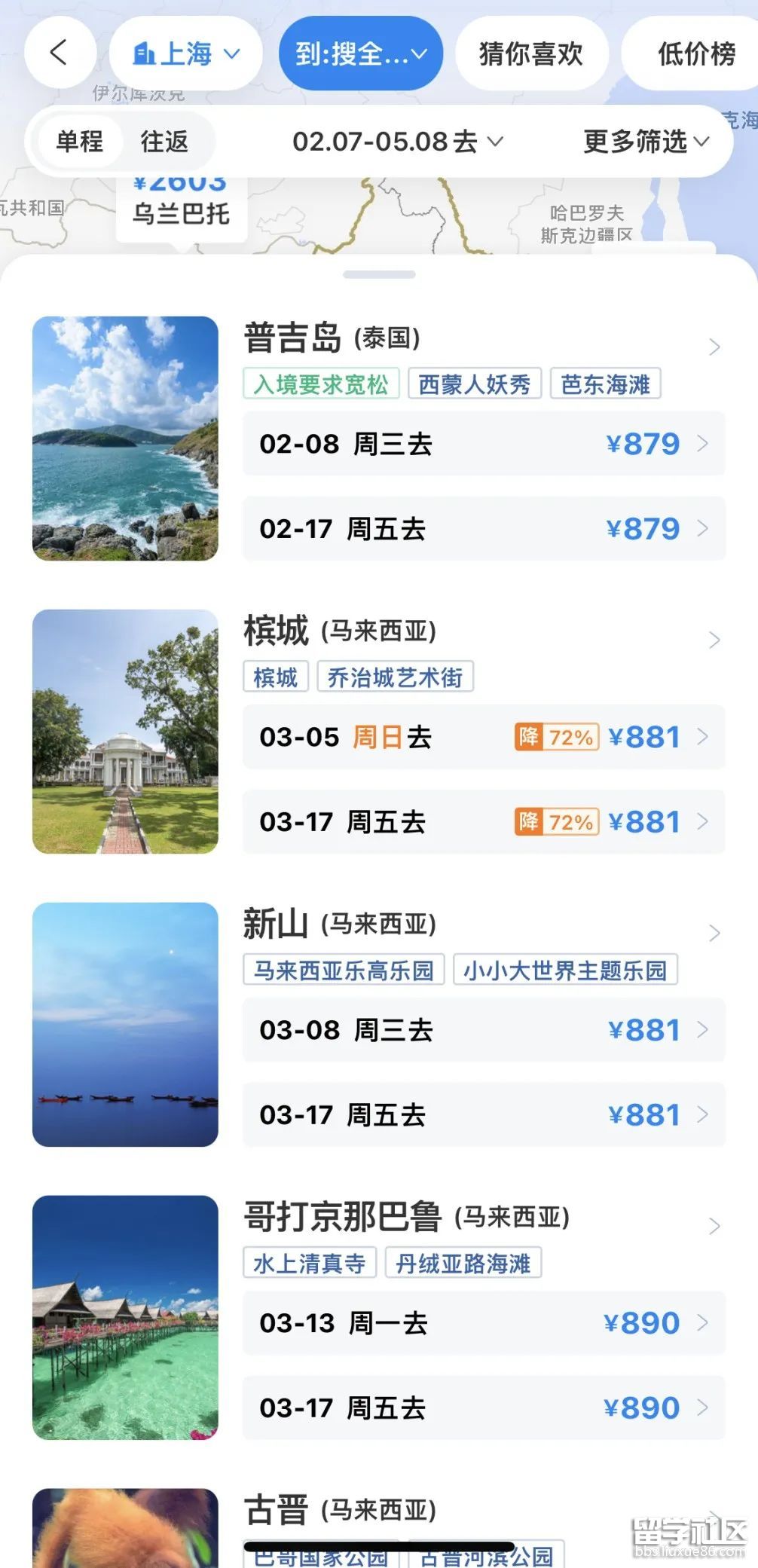This screenshot has height=1568, width=758.
Task: Choose 普吉岛 02-08 周三 flight at ¥879
Action: [x=484, y=444]
